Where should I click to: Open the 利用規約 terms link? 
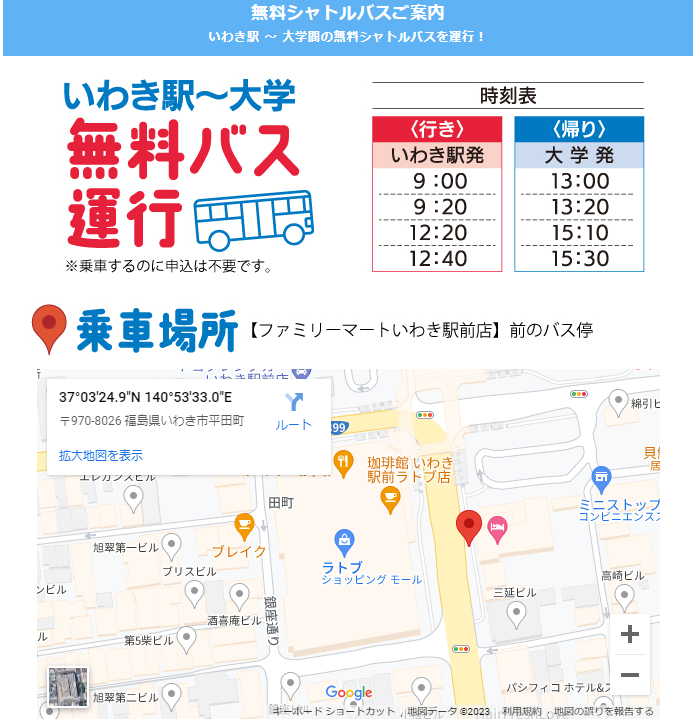pos(521,711)
